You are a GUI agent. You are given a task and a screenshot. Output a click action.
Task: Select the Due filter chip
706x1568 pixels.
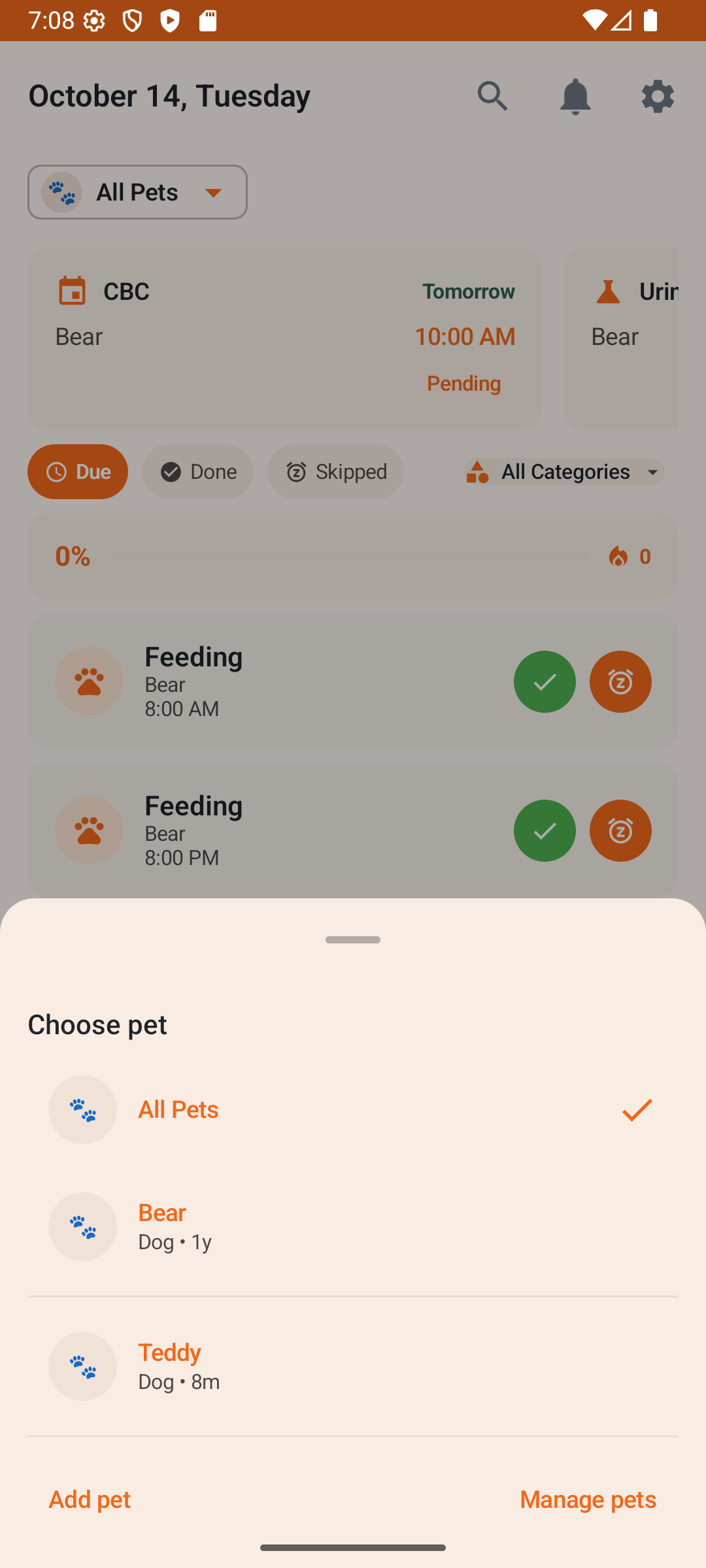coord(77,472)
